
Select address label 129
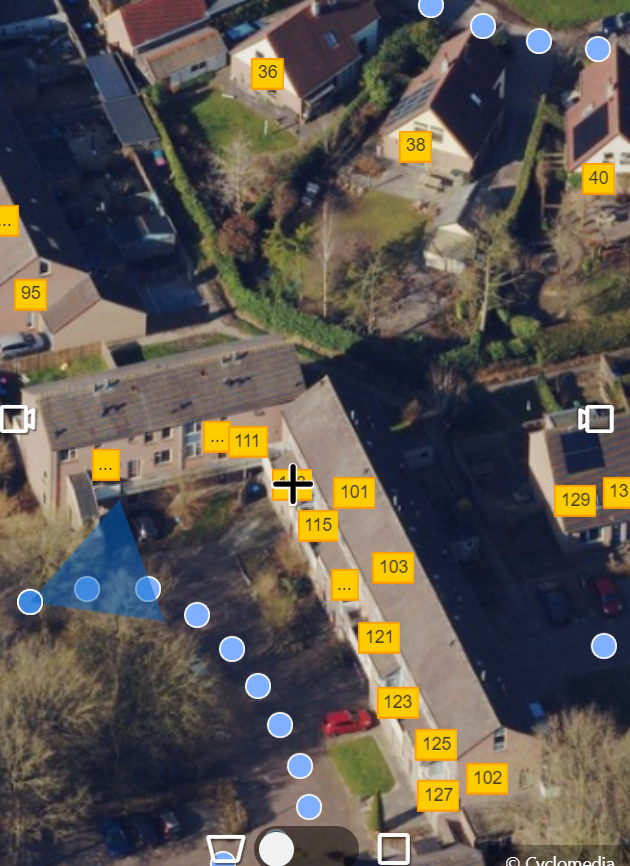[575, 500]
